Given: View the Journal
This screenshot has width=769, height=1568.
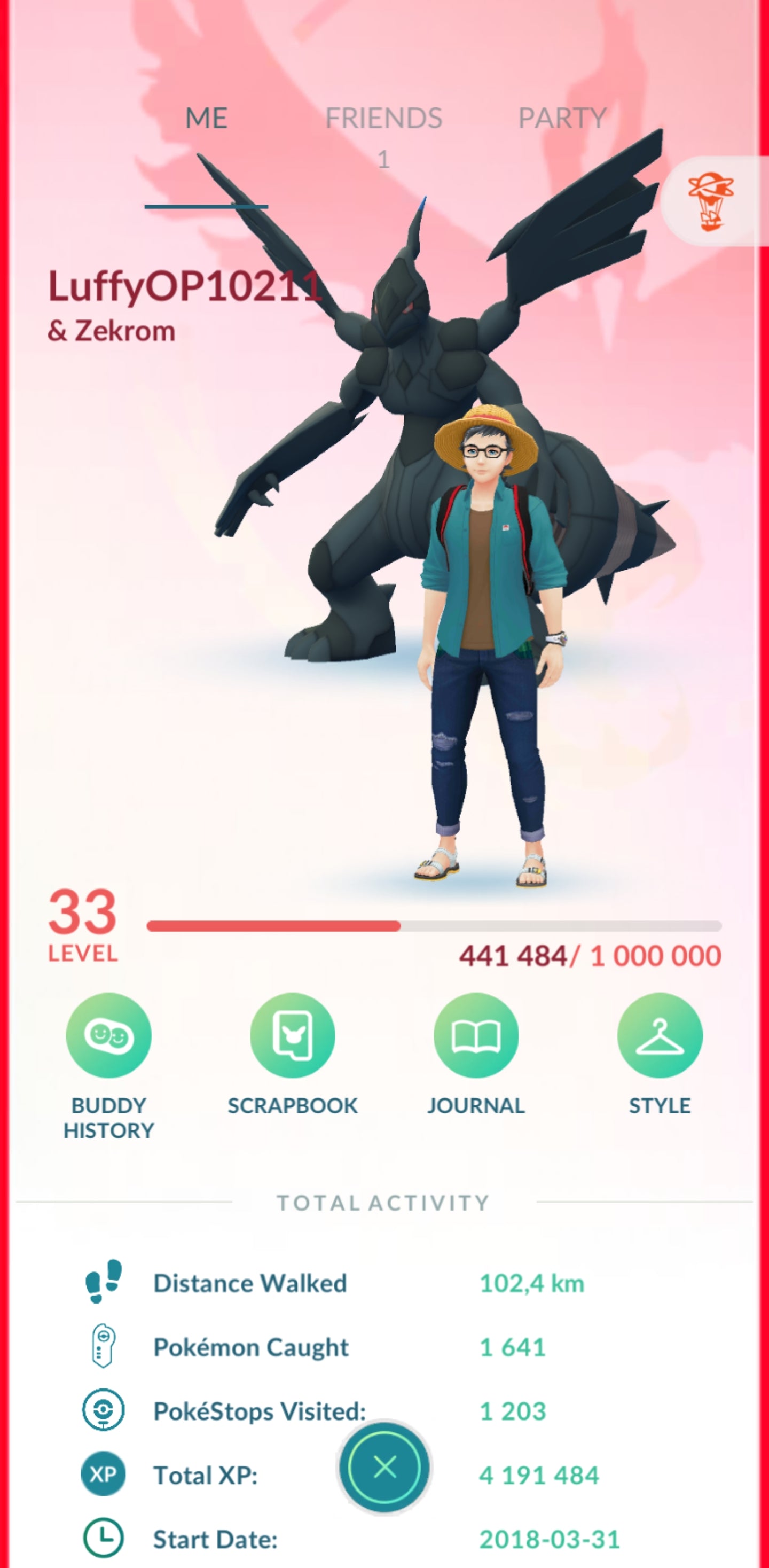Looking at the screenshot, I should [476, 1035].
